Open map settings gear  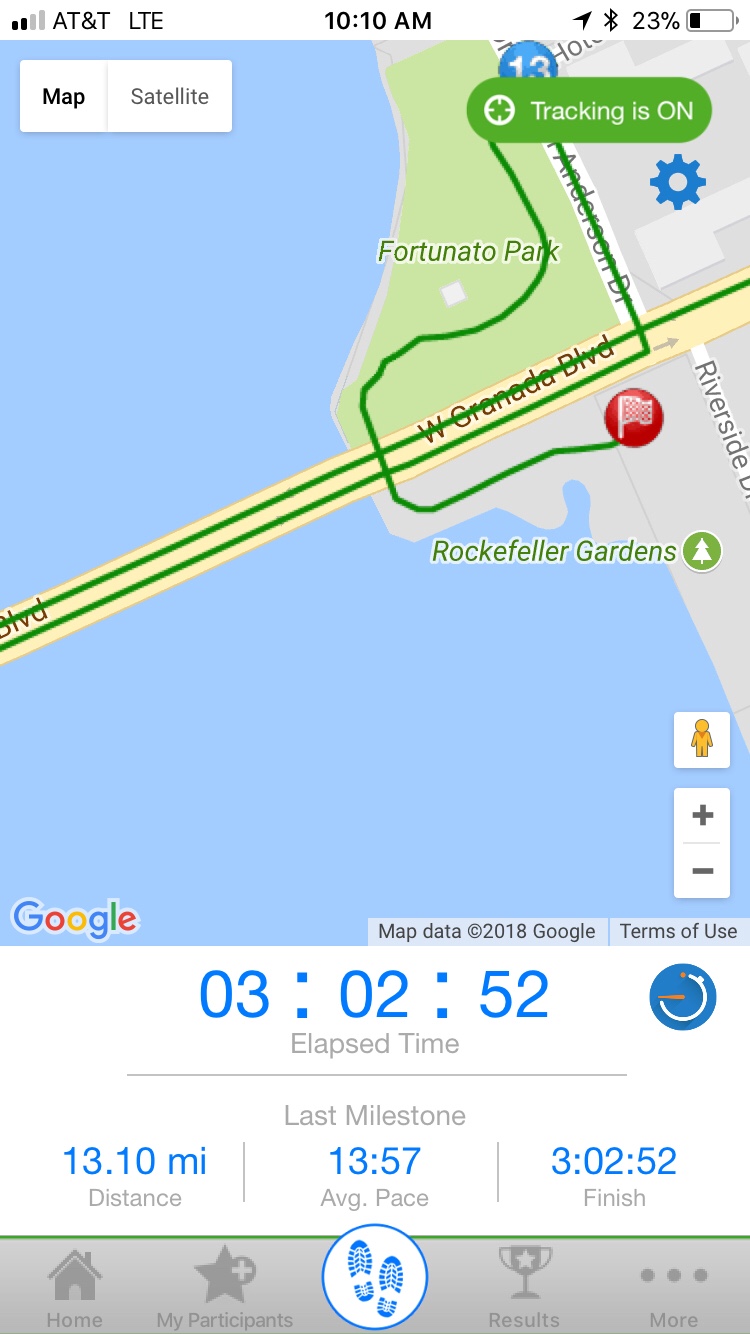(678, 182)
